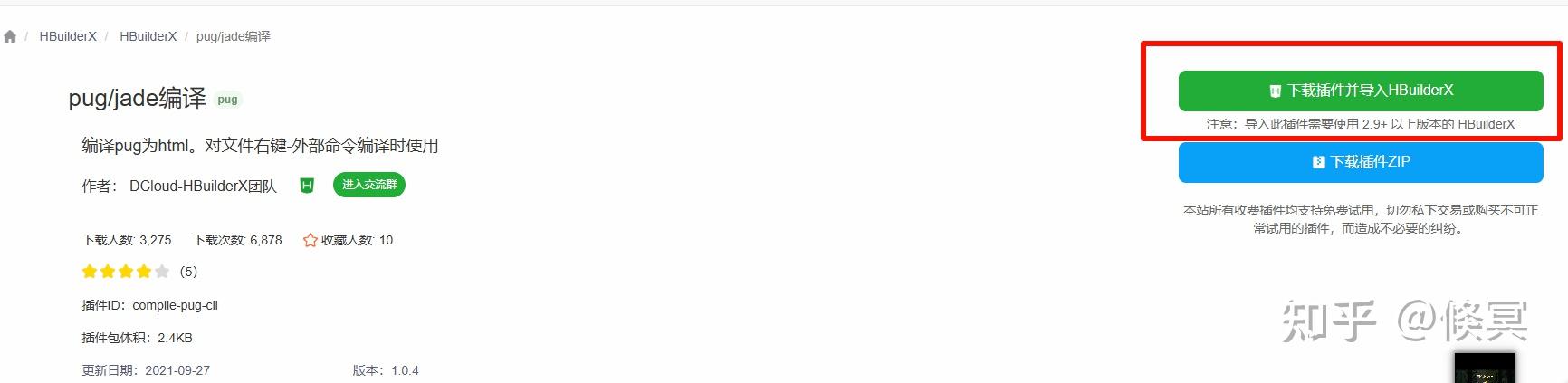
Task: Go to the home icon in breadcrumb
Action: click(x=10, y=36)
